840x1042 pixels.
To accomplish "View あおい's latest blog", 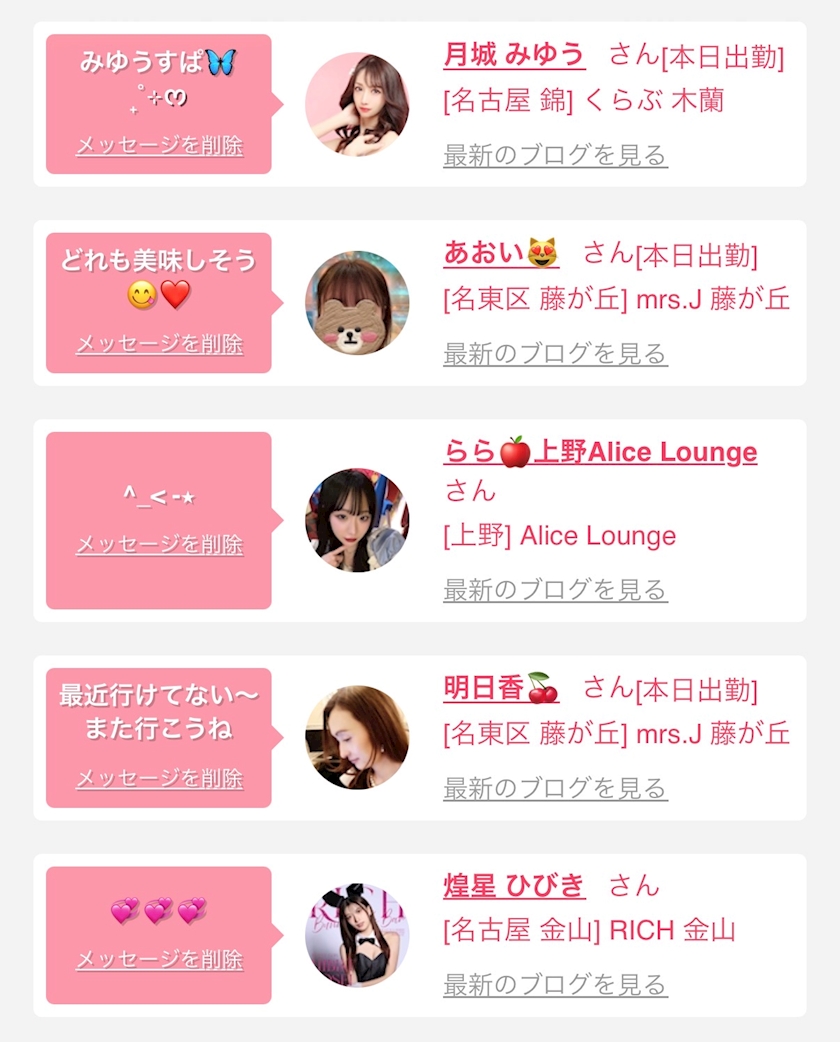I will tap(555, 353).
